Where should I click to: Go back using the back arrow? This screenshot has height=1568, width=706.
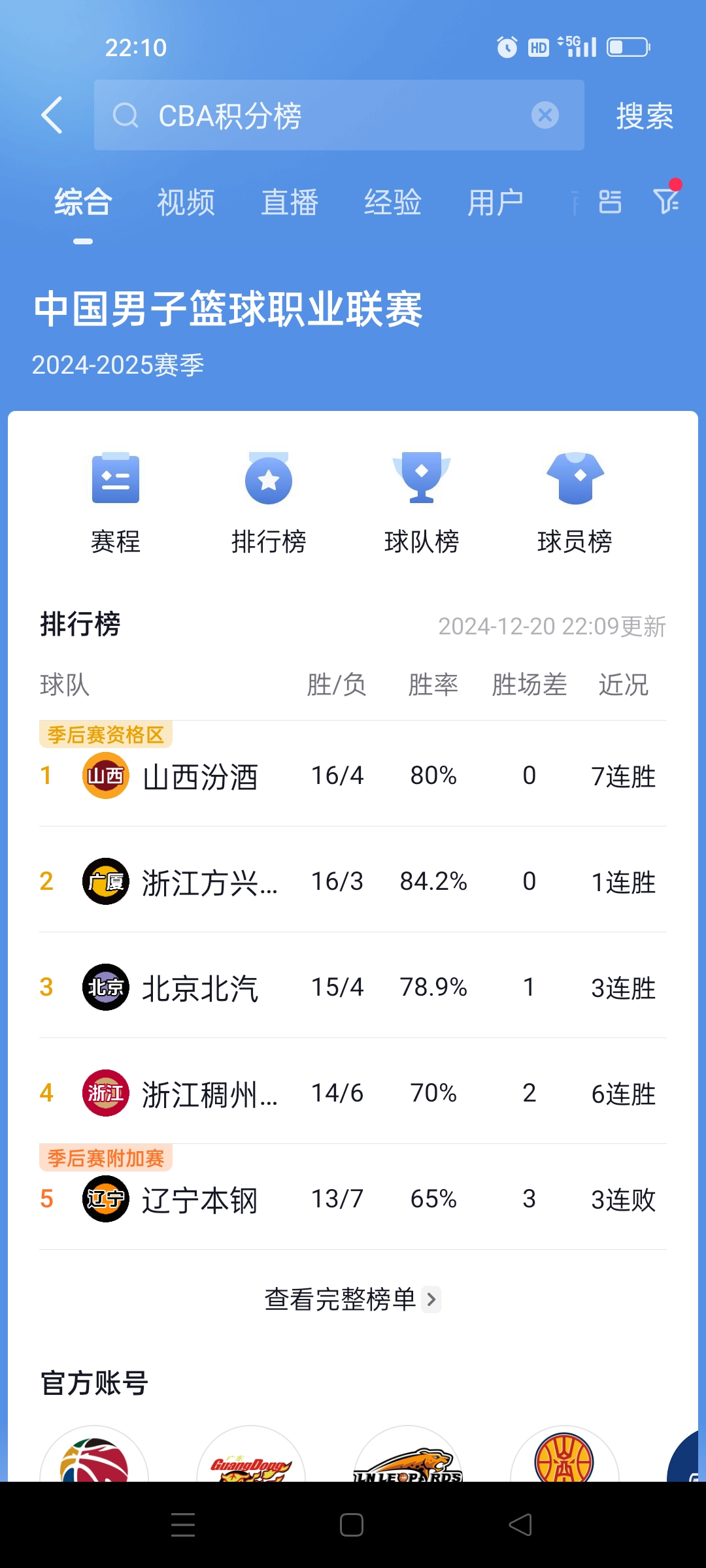click(52, 115)
